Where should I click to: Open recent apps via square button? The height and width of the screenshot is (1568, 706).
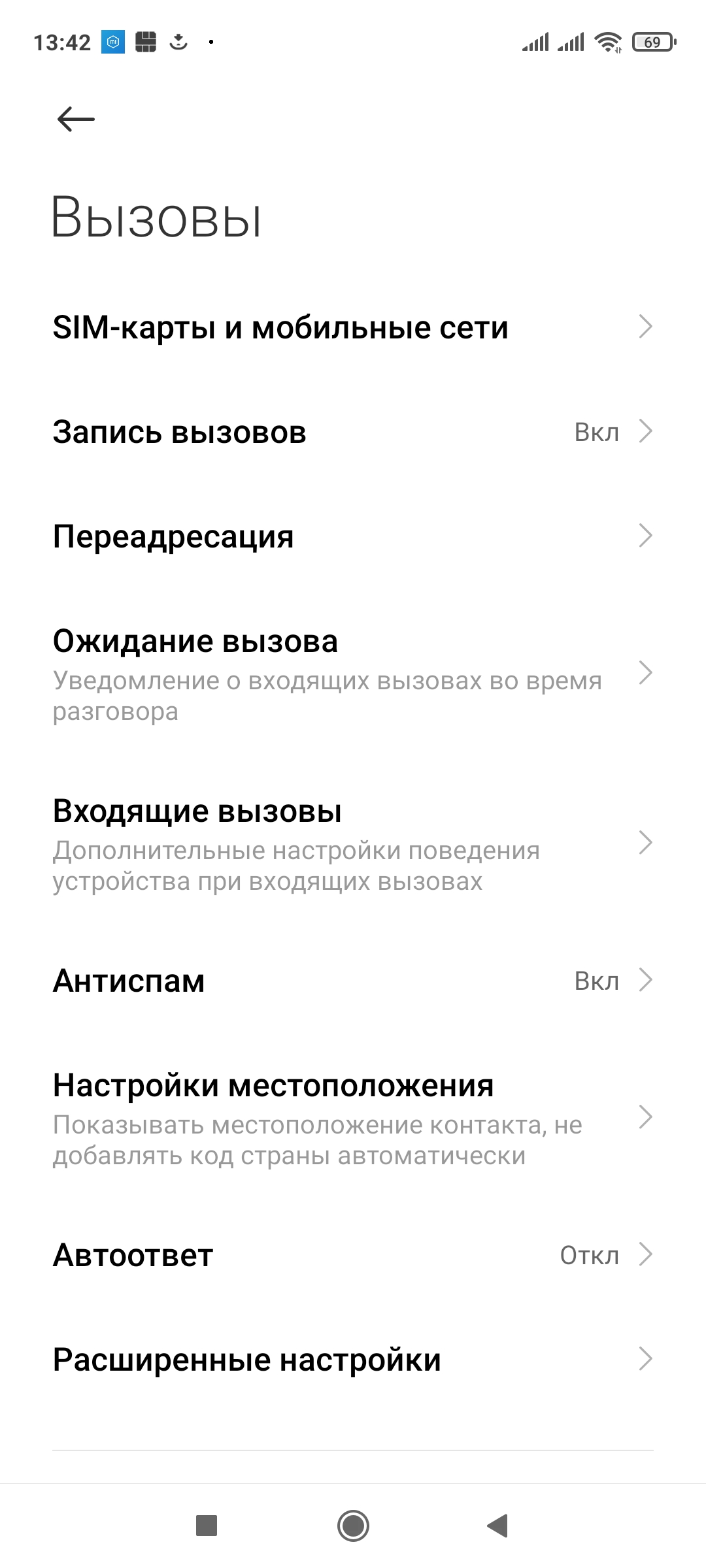(x=207, y=1526)
